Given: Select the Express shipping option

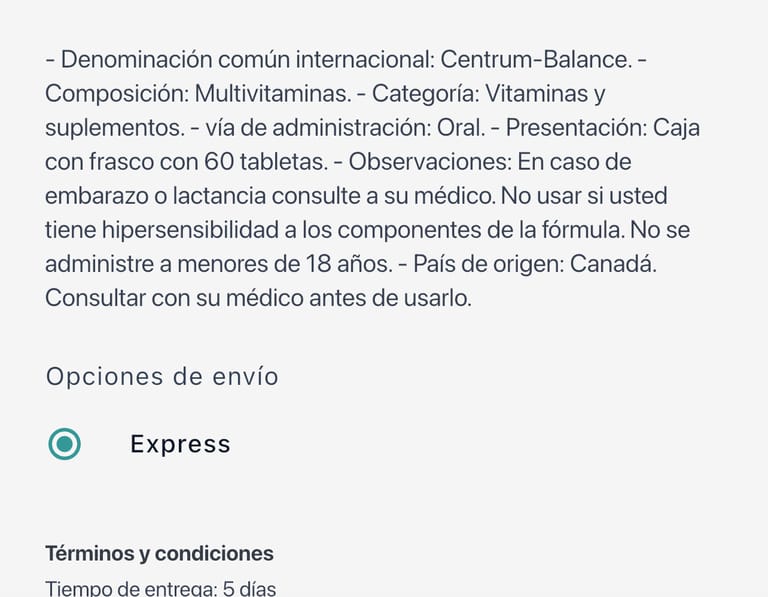Looking at the screenshot, I should click(65, 444).
